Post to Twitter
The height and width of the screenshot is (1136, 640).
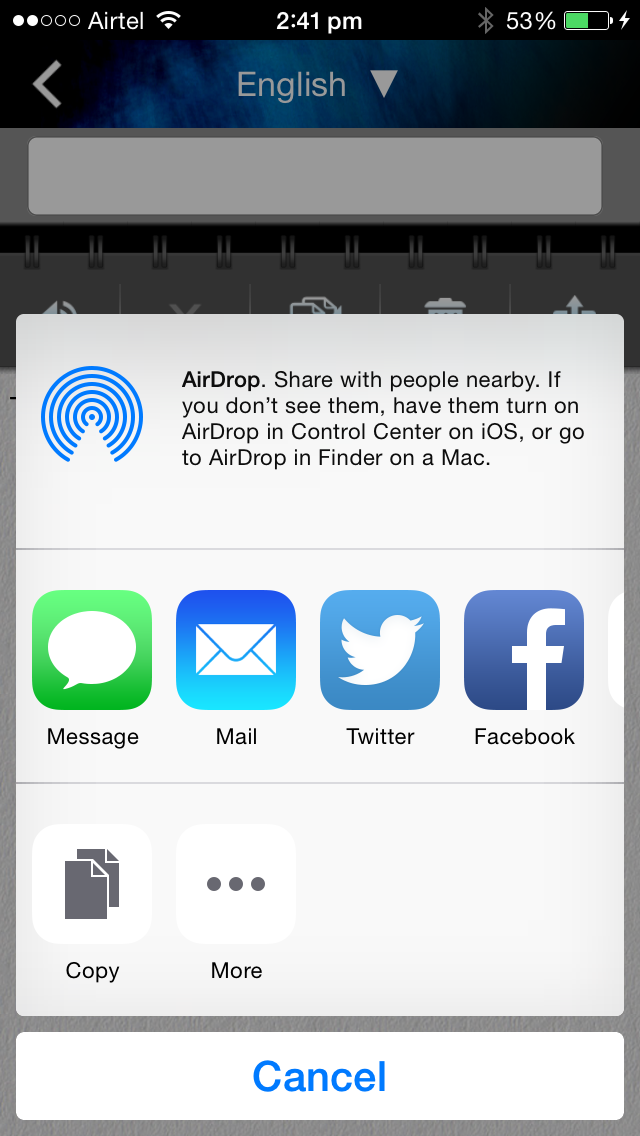pos(380,650)
